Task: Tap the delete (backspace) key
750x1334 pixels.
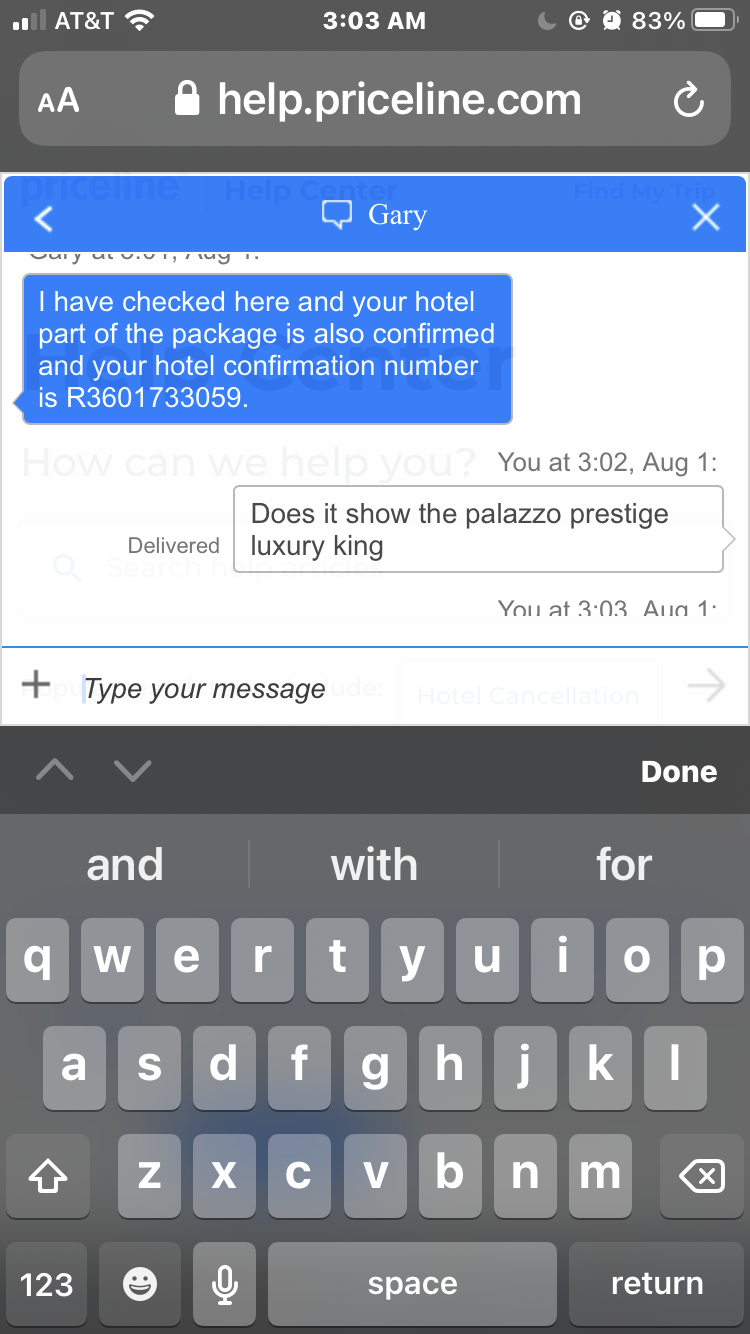Action: pos(701,1176)
